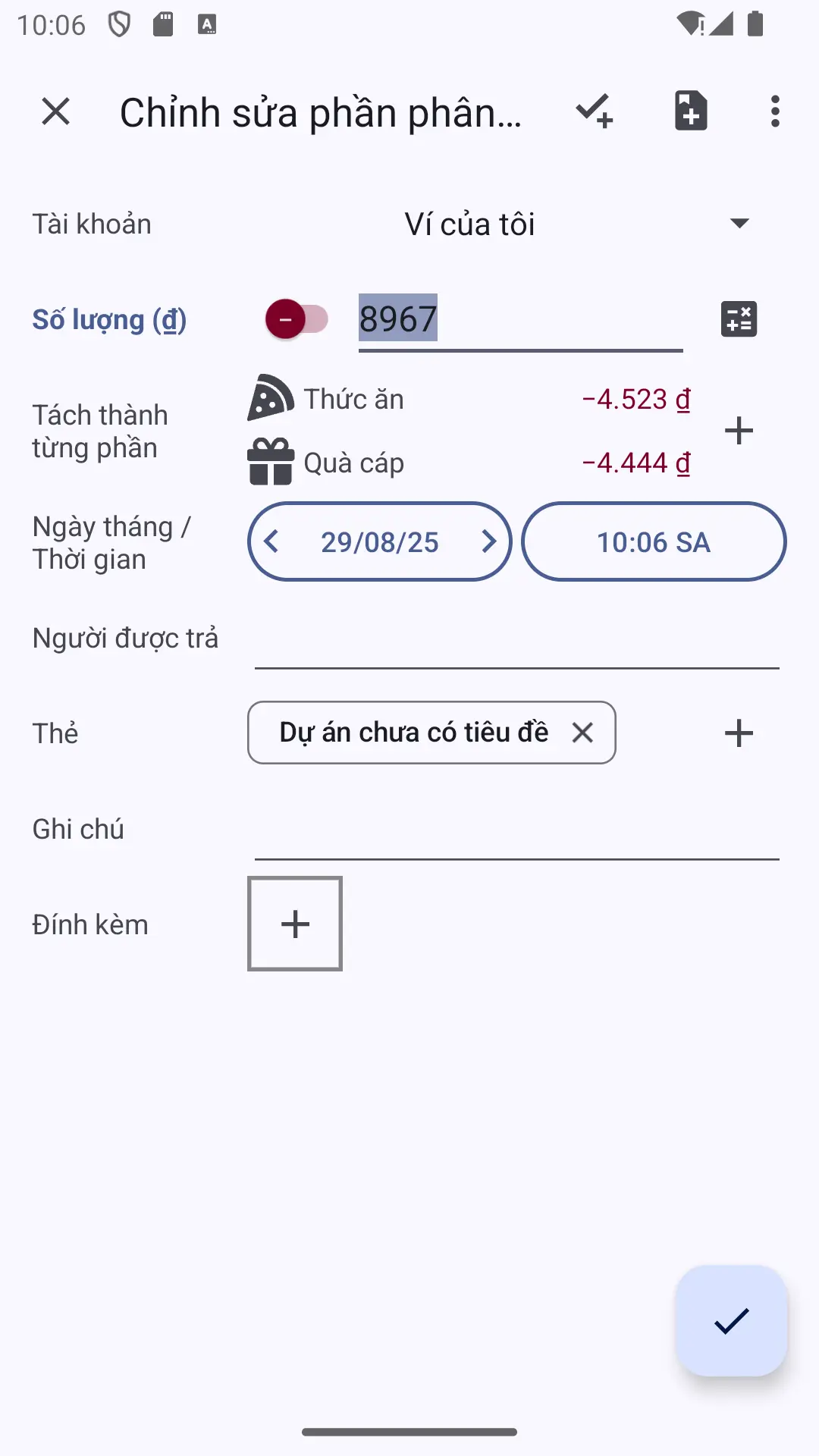Open the Quà cáp split part
This screenshot has width=819, height=1456.
click(x=469, y=462)
